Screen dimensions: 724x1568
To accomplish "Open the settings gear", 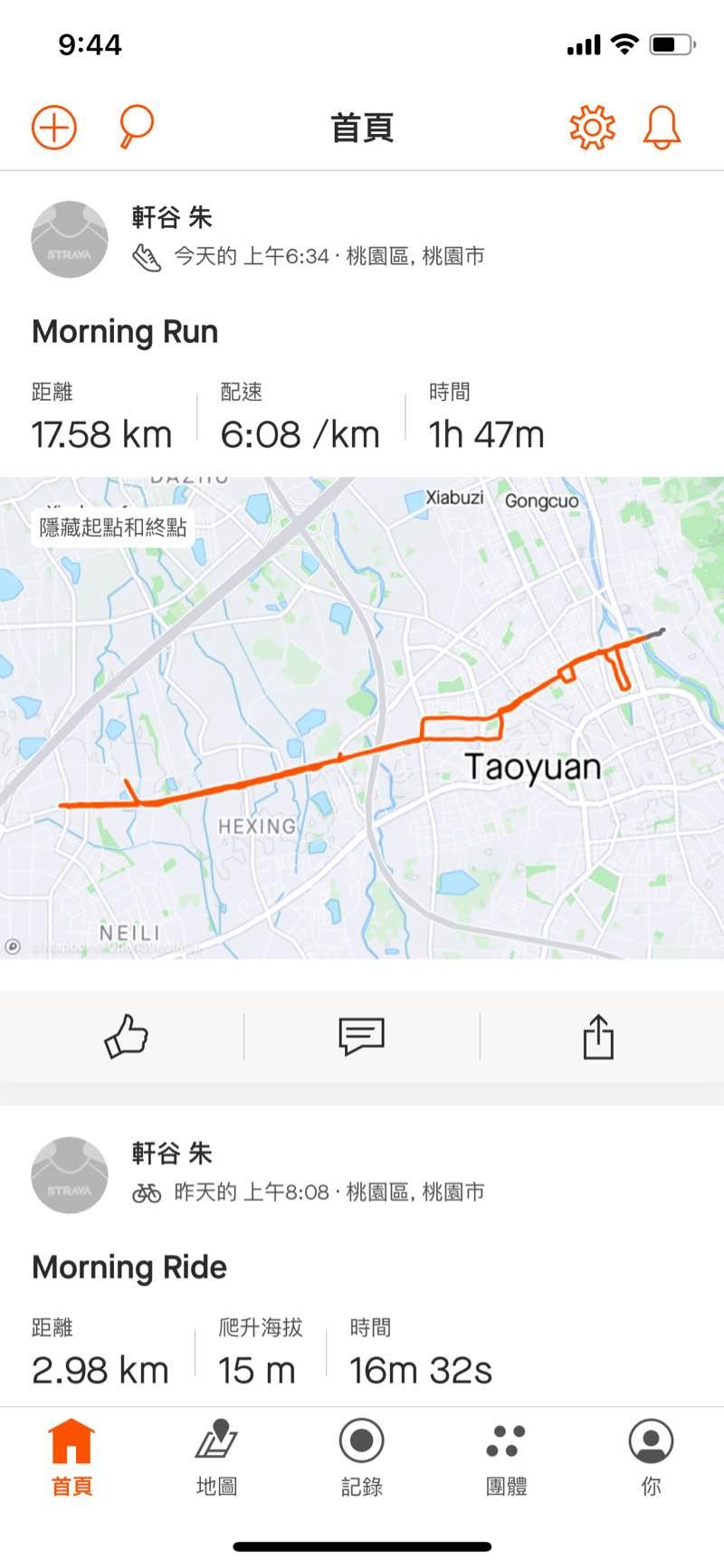I will point(592,128).
